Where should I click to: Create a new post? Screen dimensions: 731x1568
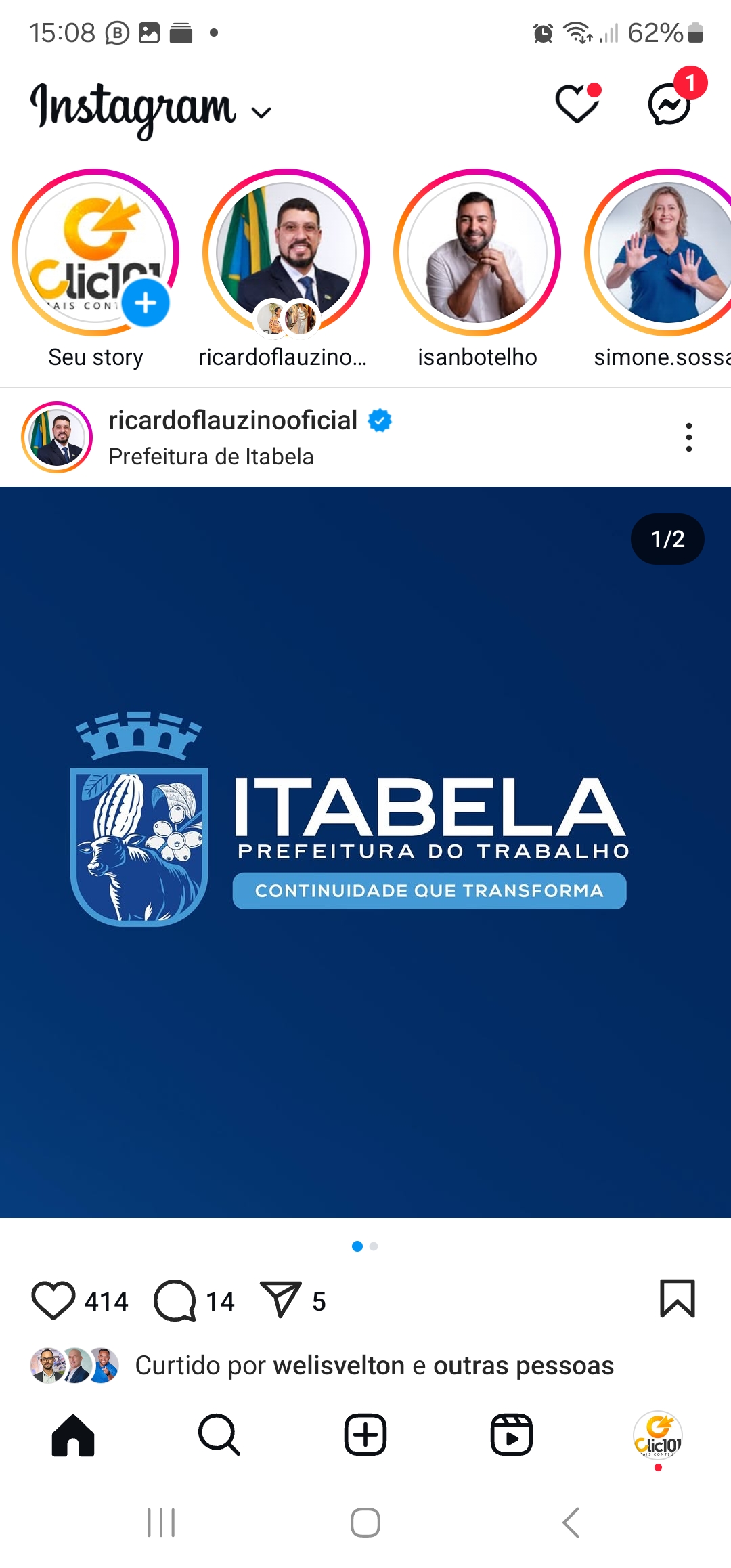(x=365, y=1435)
